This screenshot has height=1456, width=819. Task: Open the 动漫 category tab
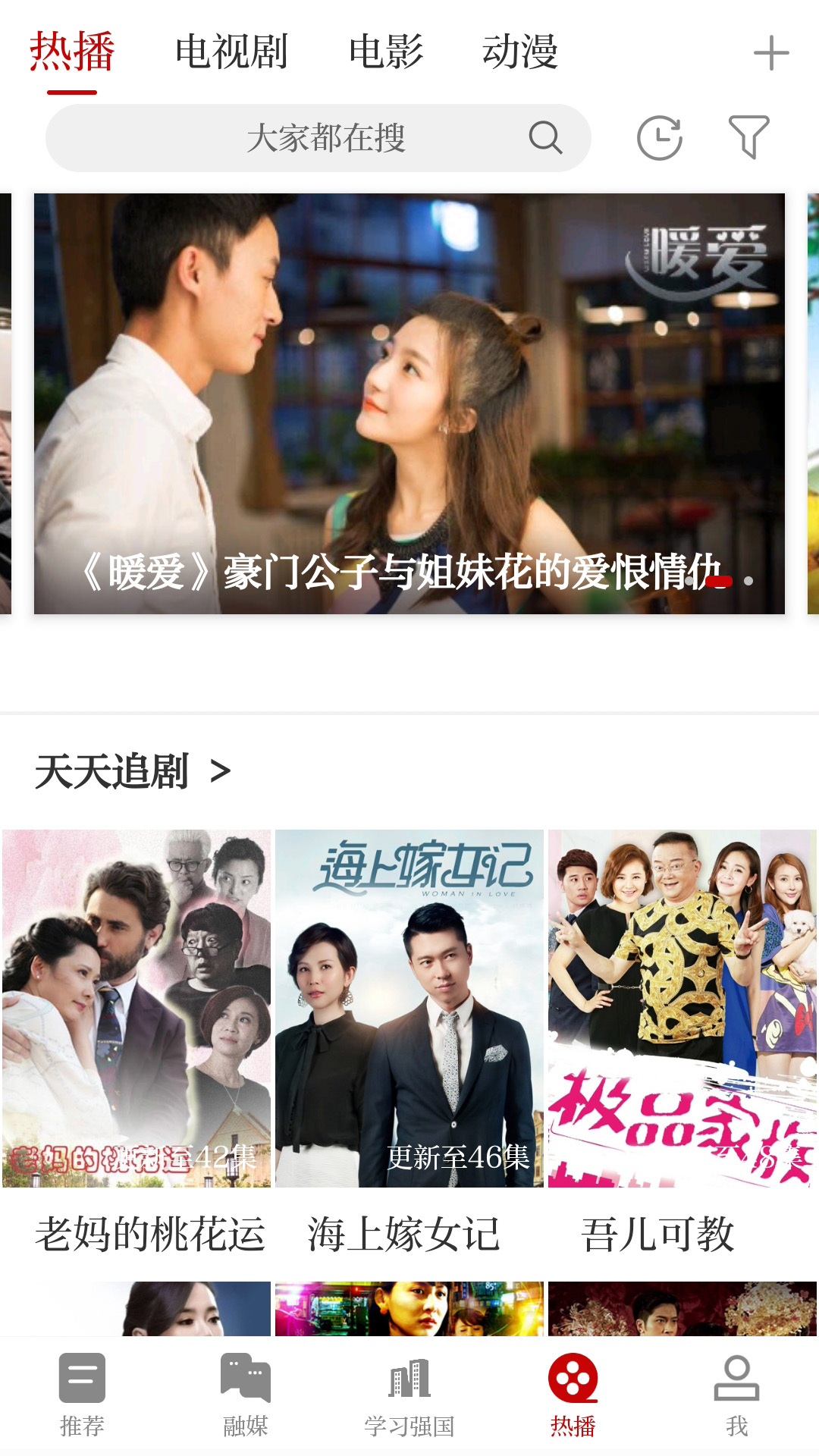[x=521, y=52]
